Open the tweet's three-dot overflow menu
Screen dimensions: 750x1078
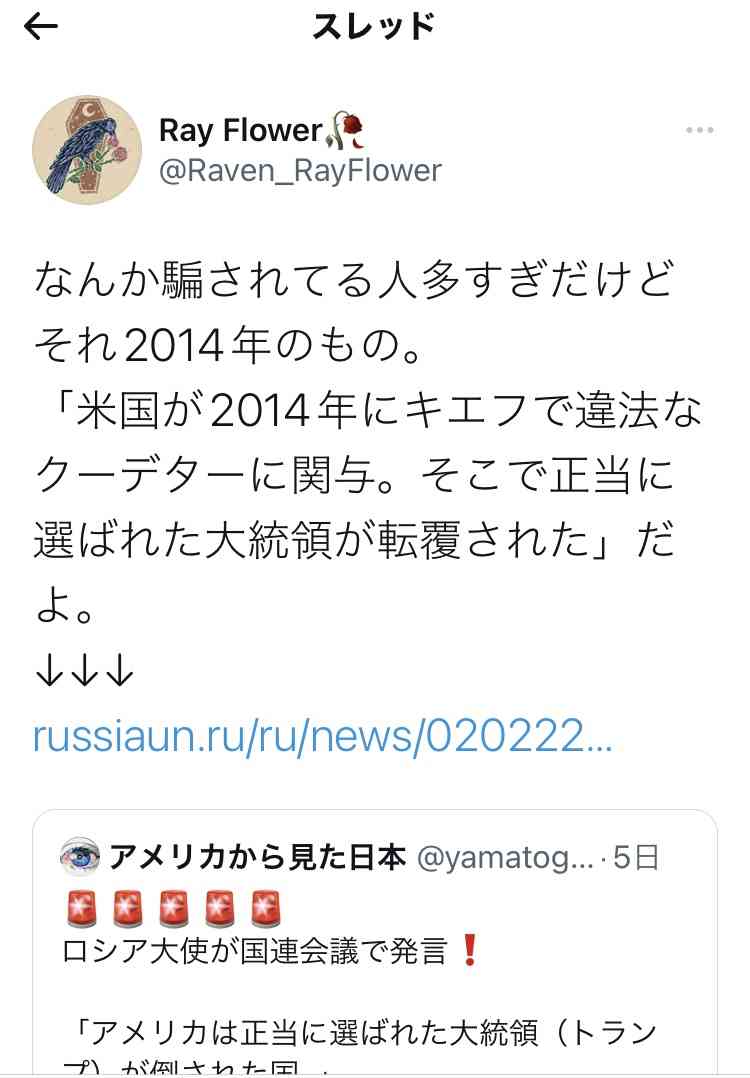coord(699,131)
